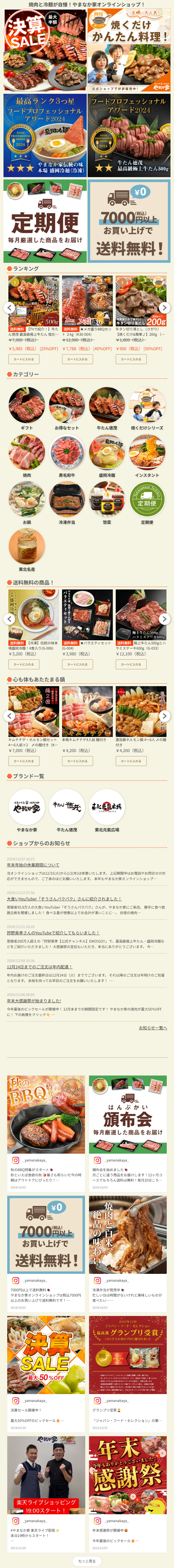Read the 年末年始の休業期間について notice
174x1568 pixels.
[33, 865]
